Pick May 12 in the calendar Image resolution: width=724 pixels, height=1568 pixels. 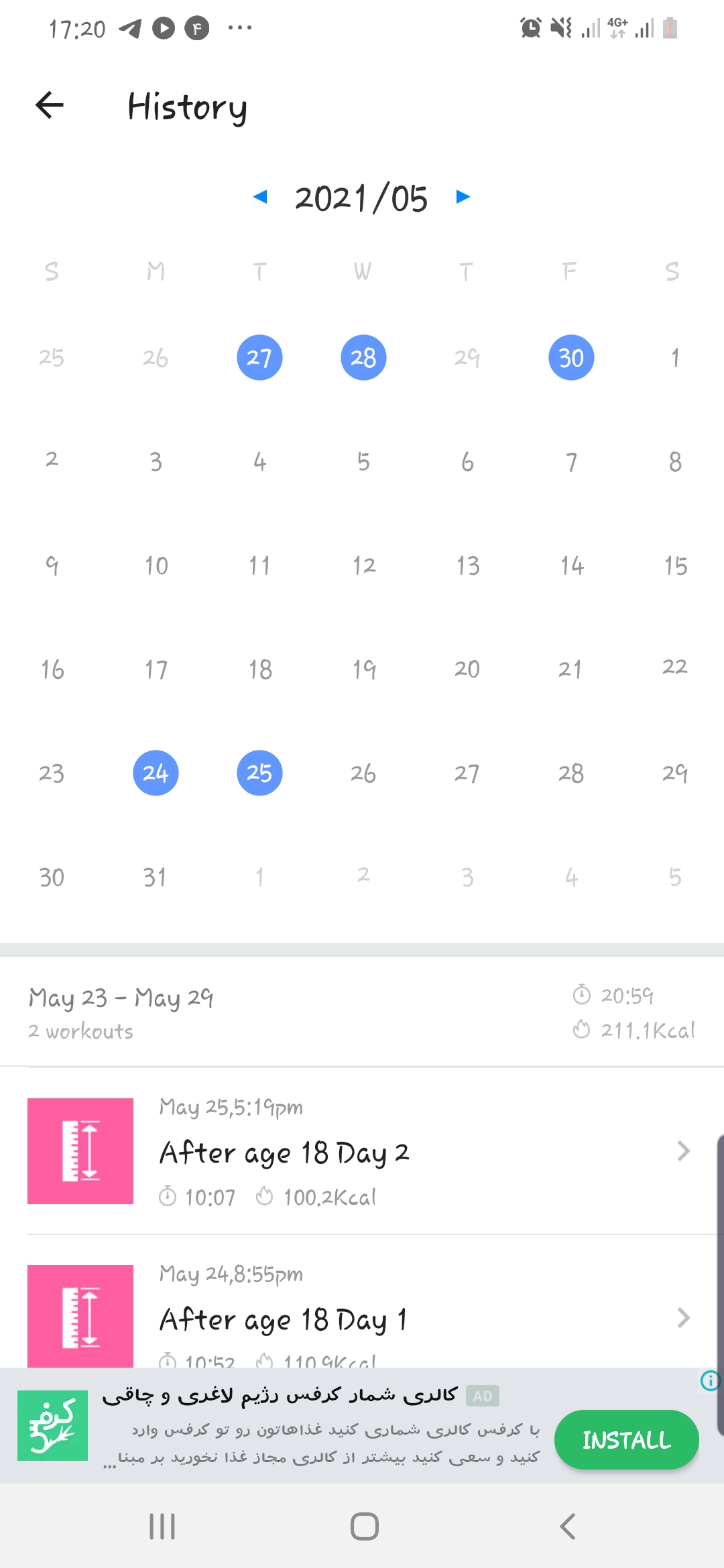363,566
